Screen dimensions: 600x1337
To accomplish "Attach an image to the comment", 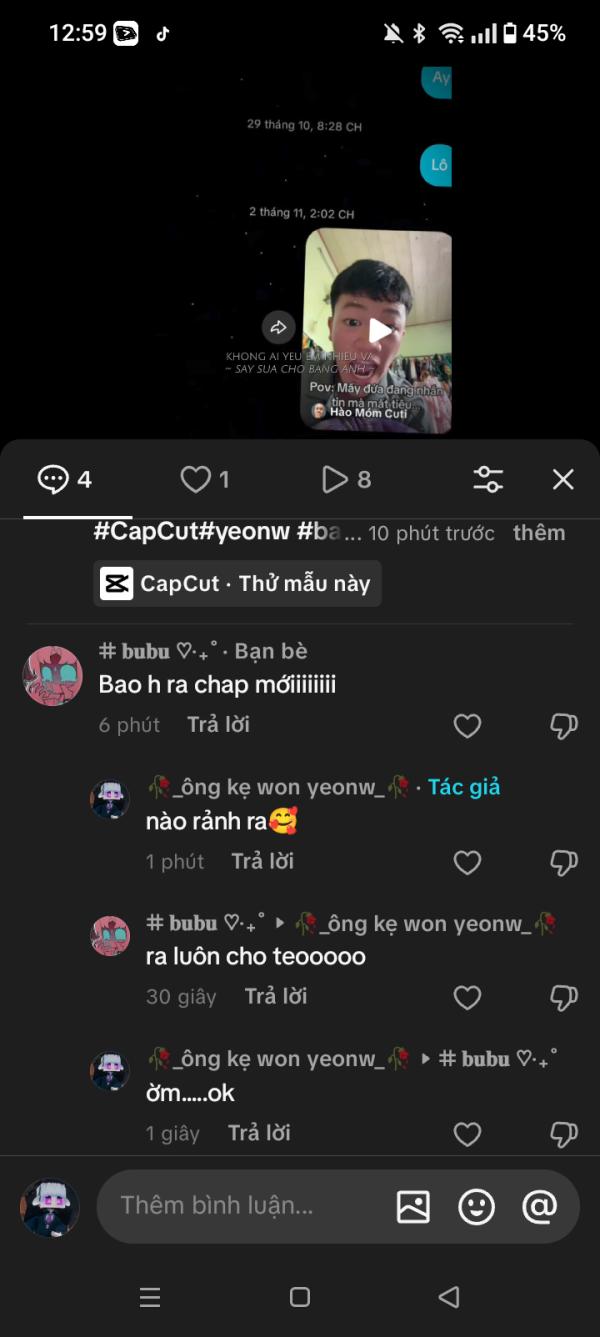I will point(413,1207).
